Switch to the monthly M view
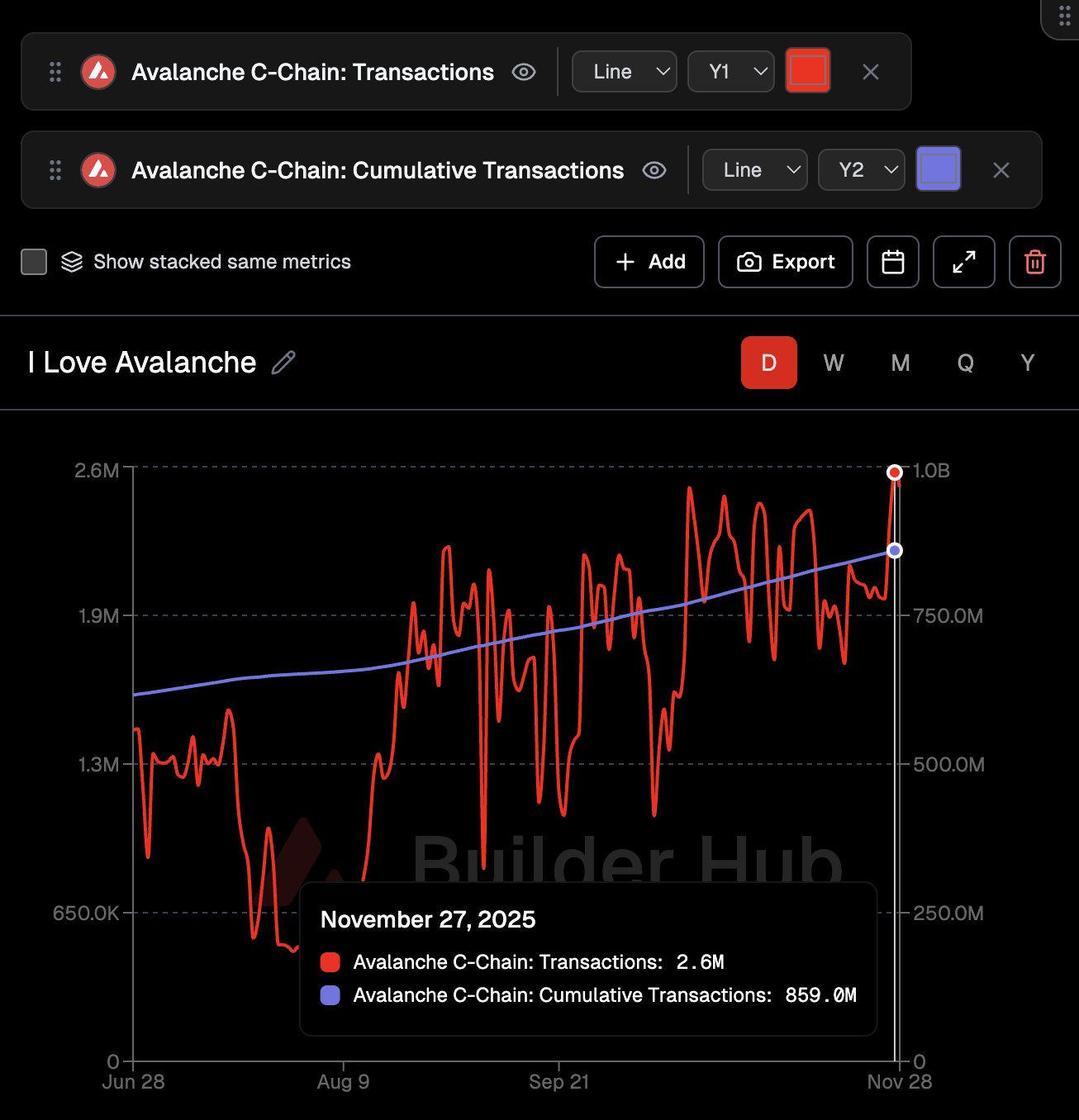Viewport: 1079px width, 1120px height. [x=900, y=363]
